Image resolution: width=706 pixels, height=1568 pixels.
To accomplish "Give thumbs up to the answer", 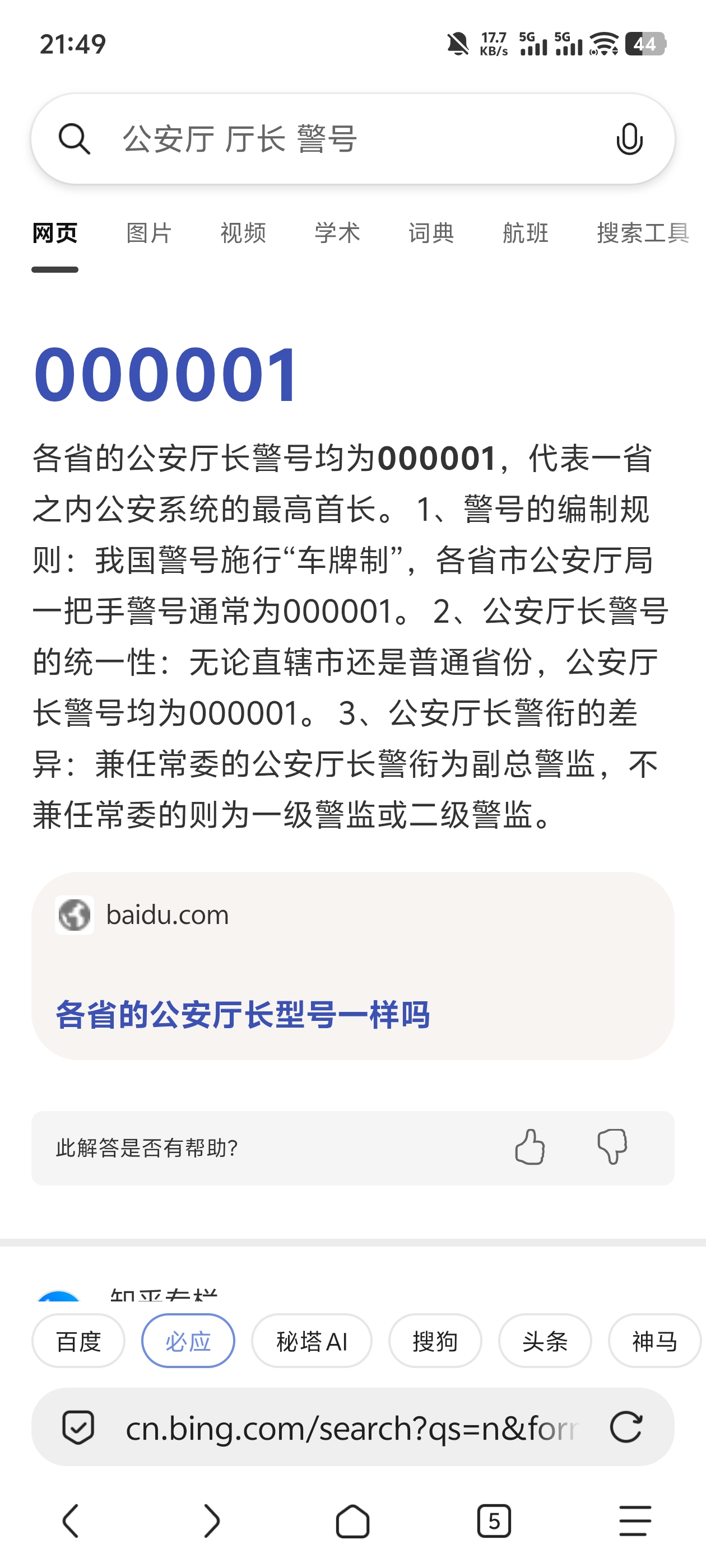I will tap(529, 1148).
